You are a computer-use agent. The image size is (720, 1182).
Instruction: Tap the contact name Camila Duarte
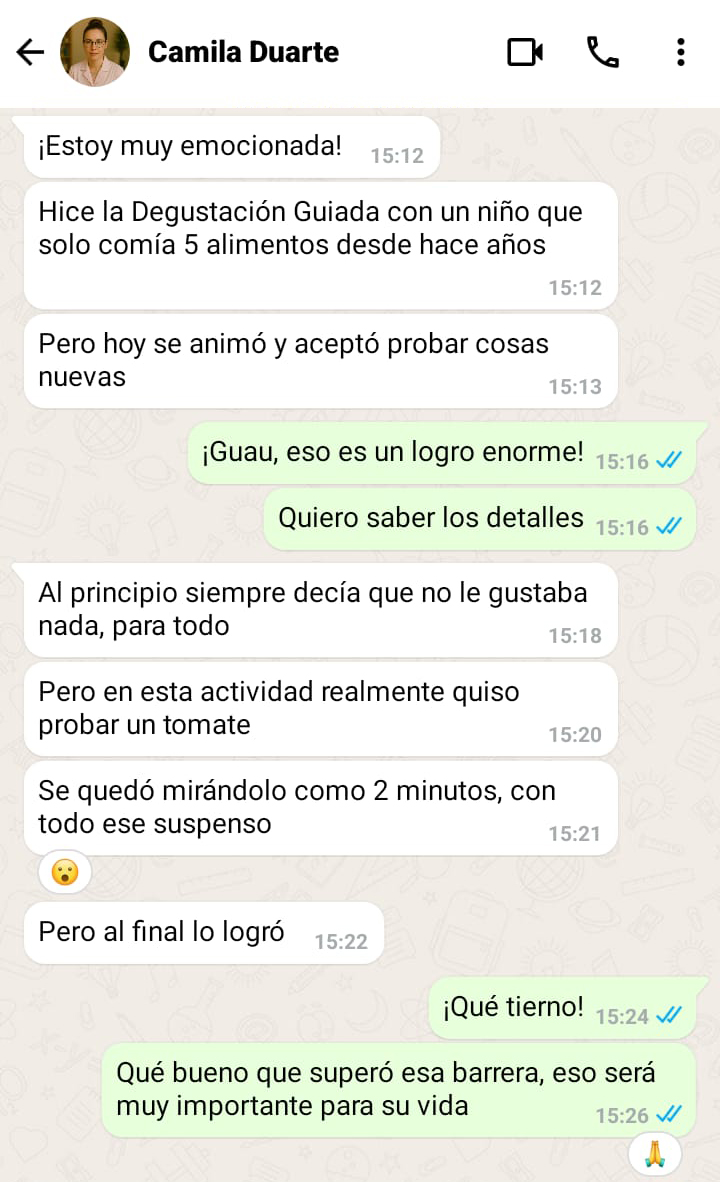pos(243,52)
